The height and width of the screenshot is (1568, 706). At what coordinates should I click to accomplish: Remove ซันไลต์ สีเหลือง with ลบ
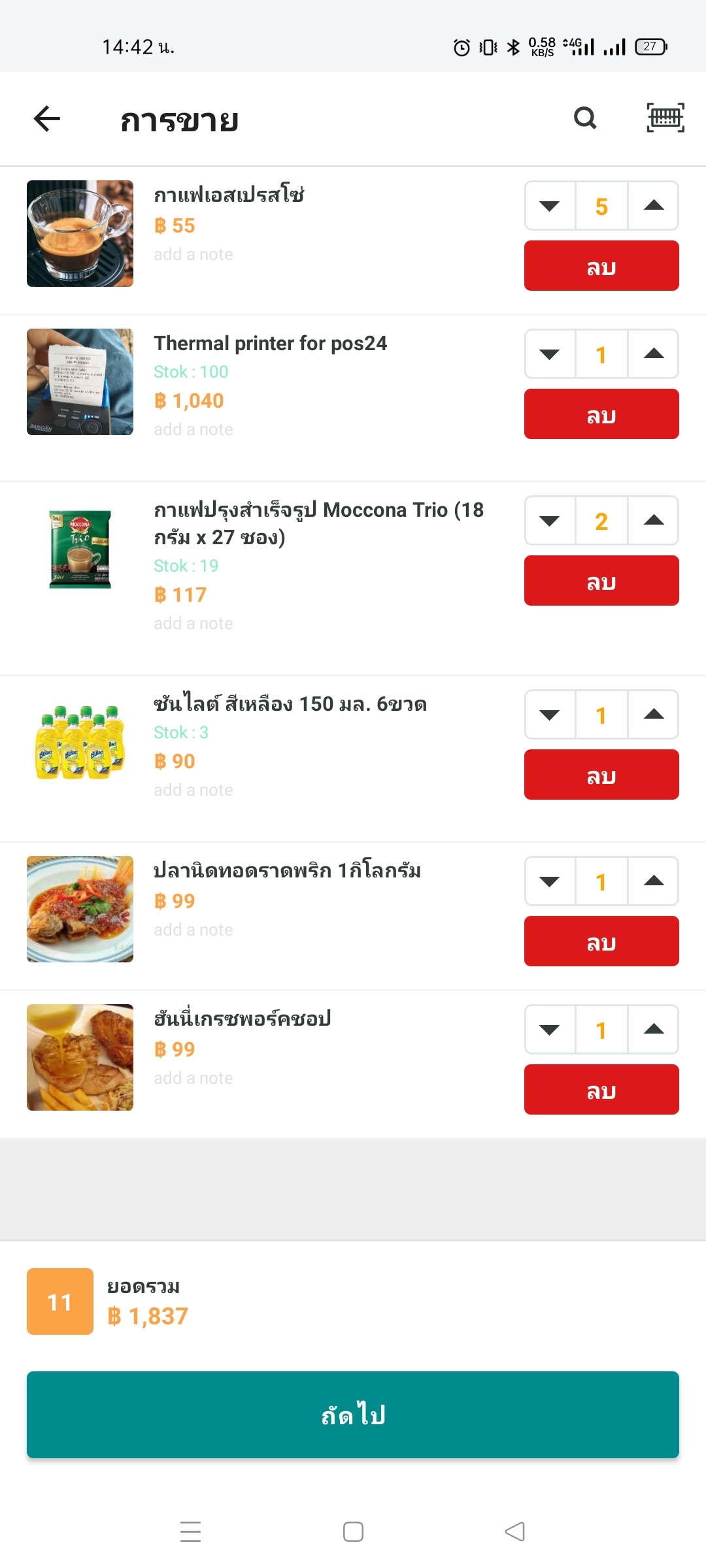(601, 775)
